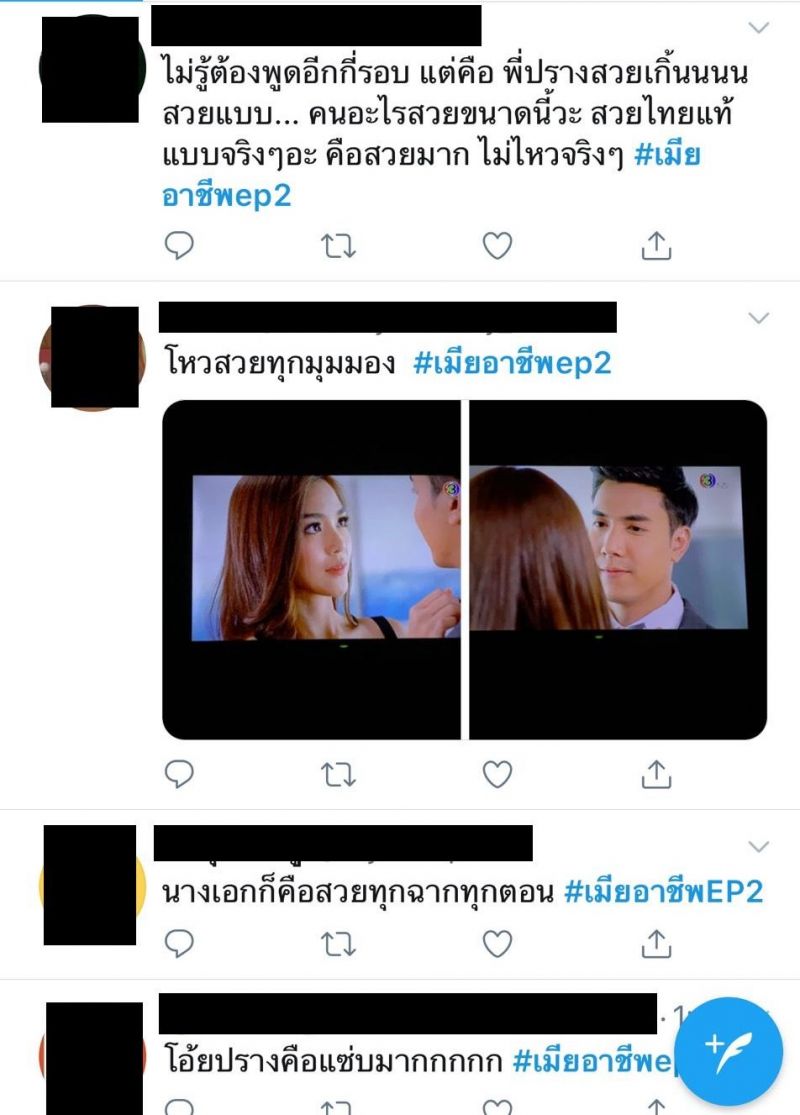Expand options for the โหวสวยทุกมุมมอง tweet

[x=760, y=318]
